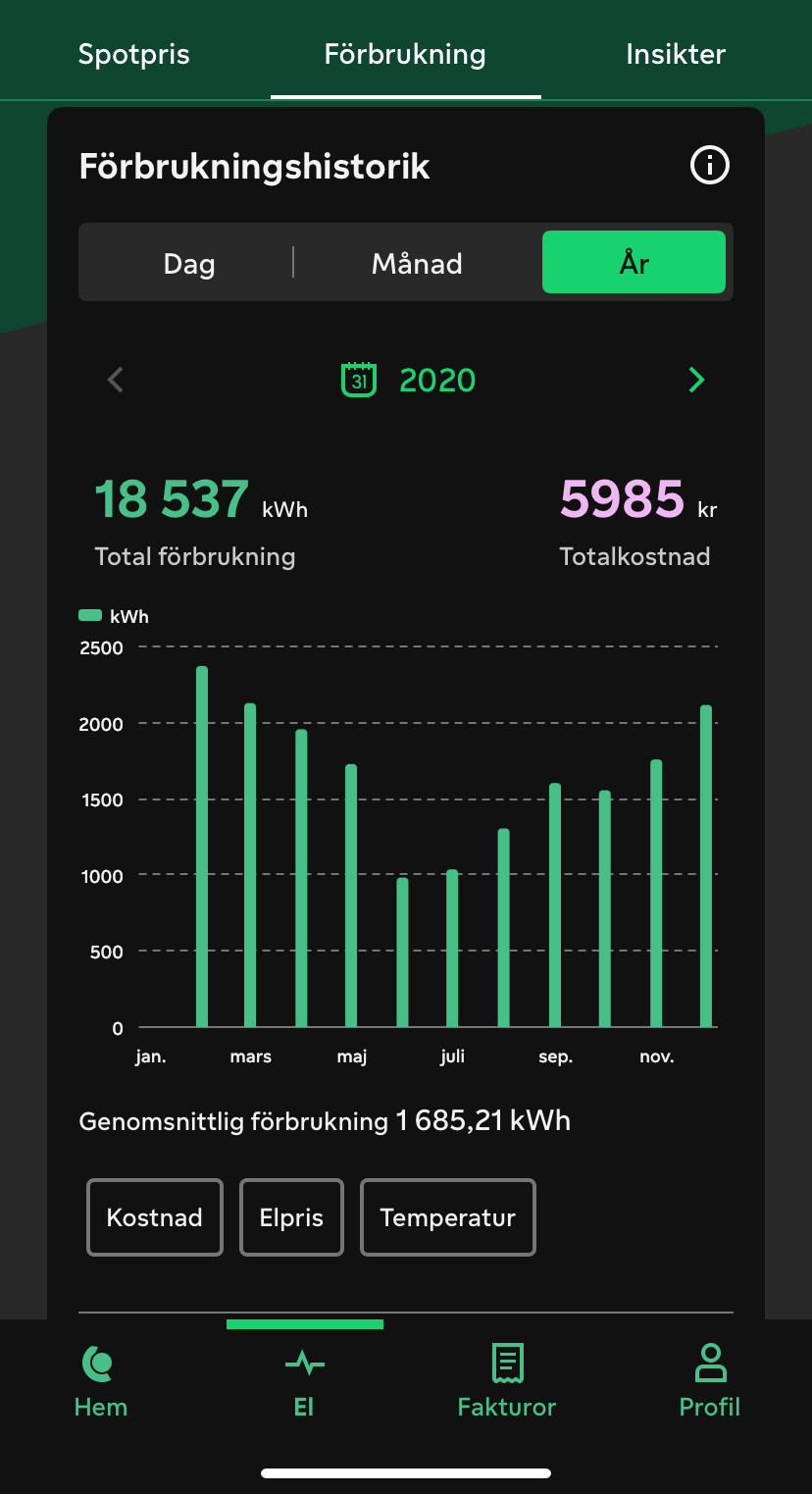Open the info icon beside Förbrukningshistorik
Viewport: 812px width, 1494px height.
710,165
